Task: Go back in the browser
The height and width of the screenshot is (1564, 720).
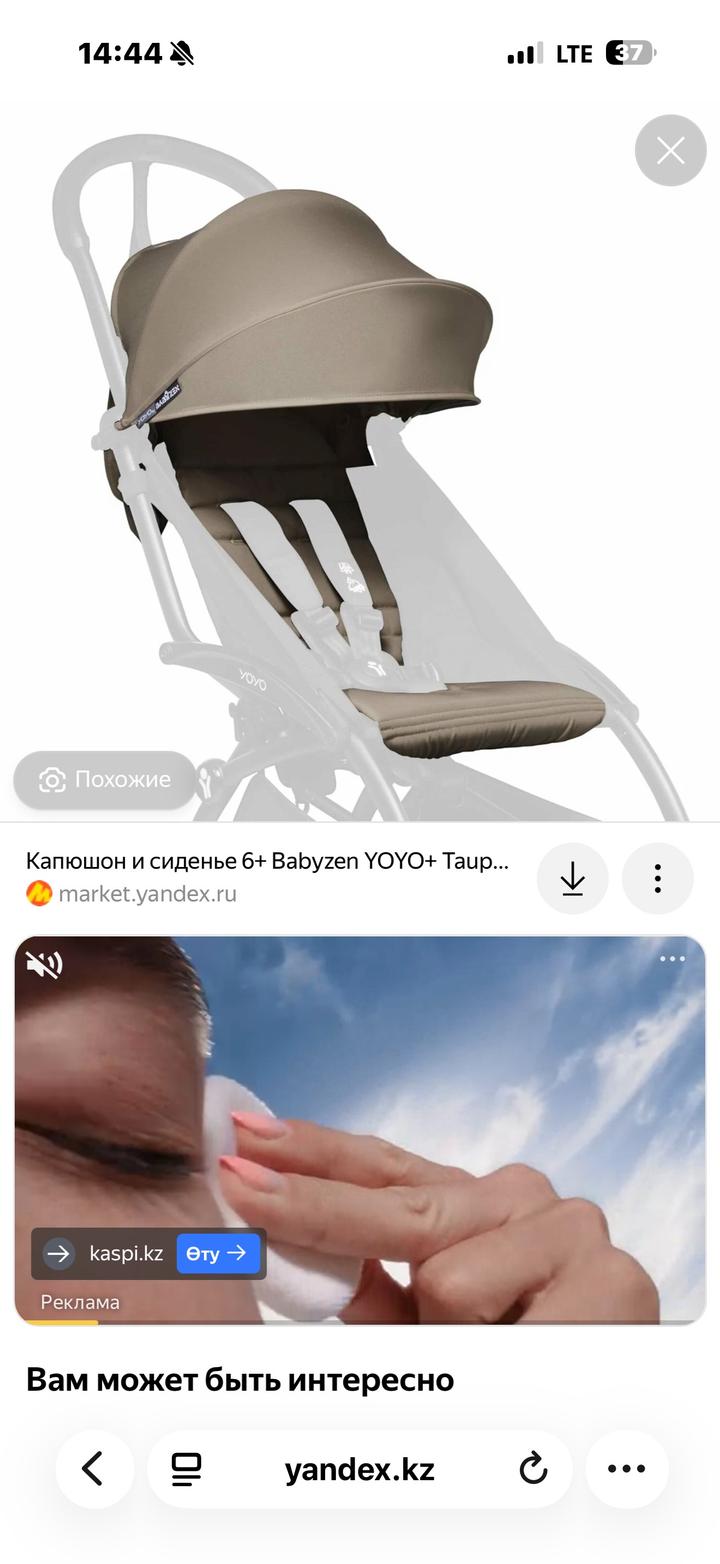Action: (x=93, y=1469)
